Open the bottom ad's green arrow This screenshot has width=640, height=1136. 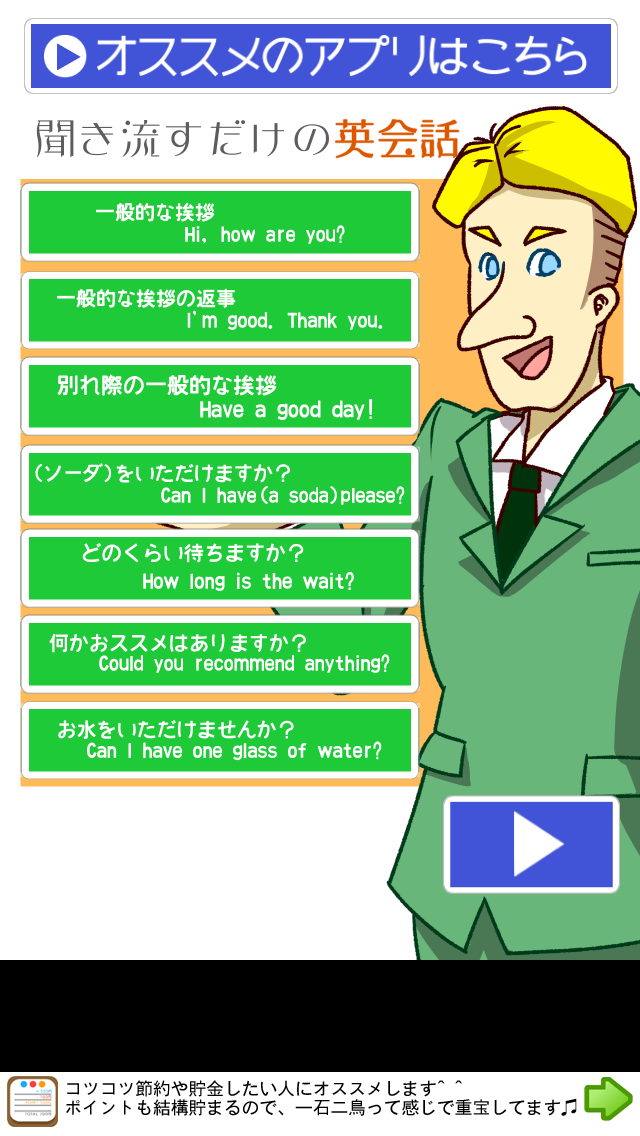tap(608, 1099)
